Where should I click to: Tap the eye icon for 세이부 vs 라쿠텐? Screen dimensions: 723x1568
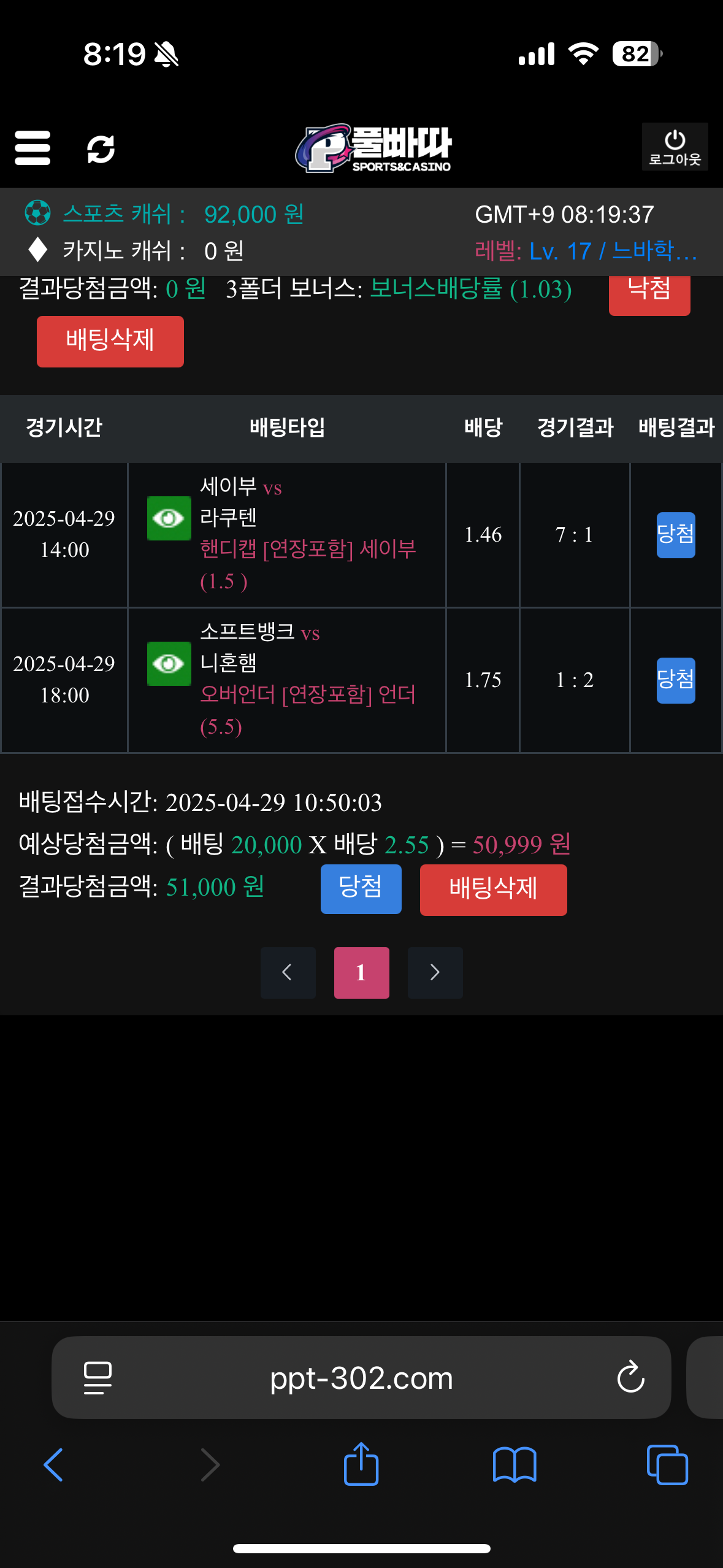tap(169, 518)
